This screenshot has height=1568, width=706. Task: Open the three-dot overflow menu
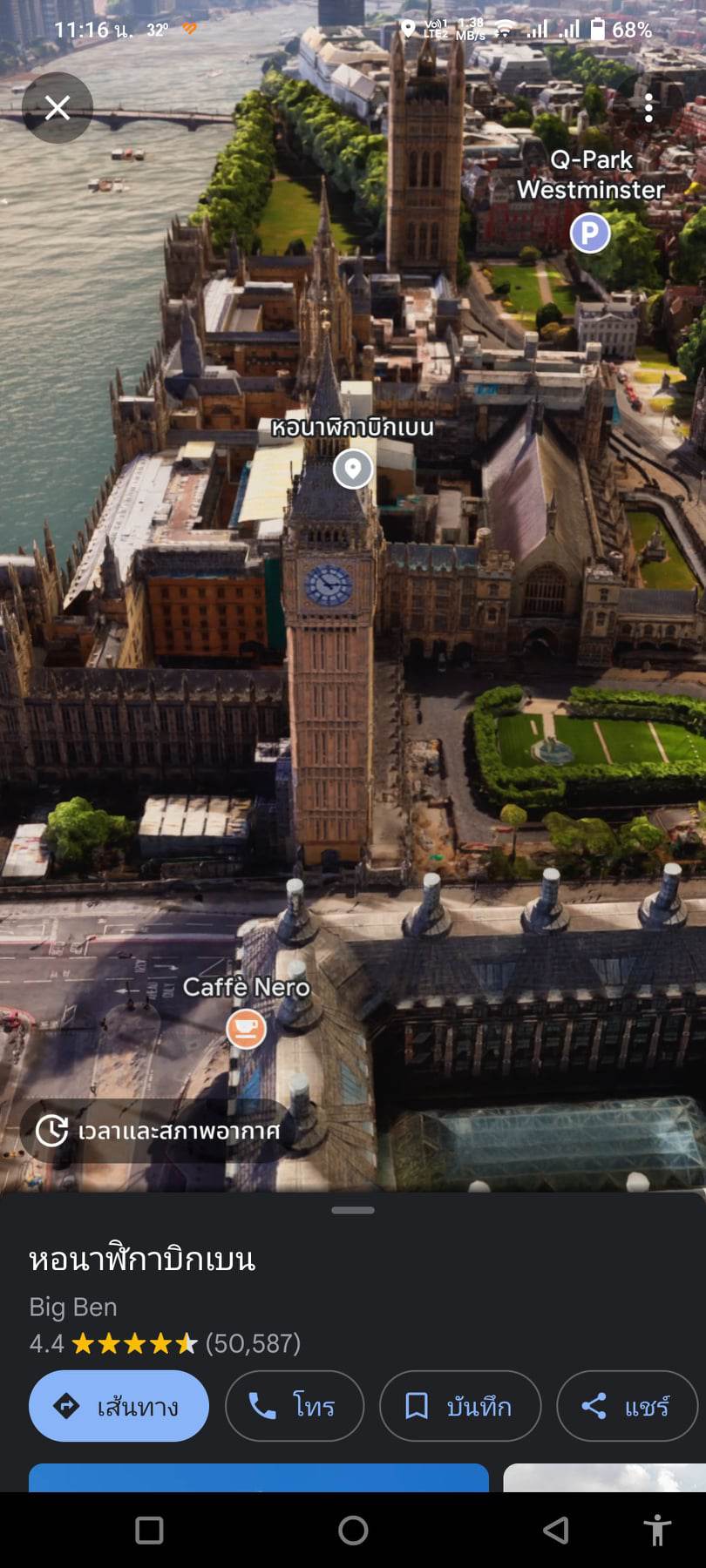pyautogui.click(x=648, y=108)
